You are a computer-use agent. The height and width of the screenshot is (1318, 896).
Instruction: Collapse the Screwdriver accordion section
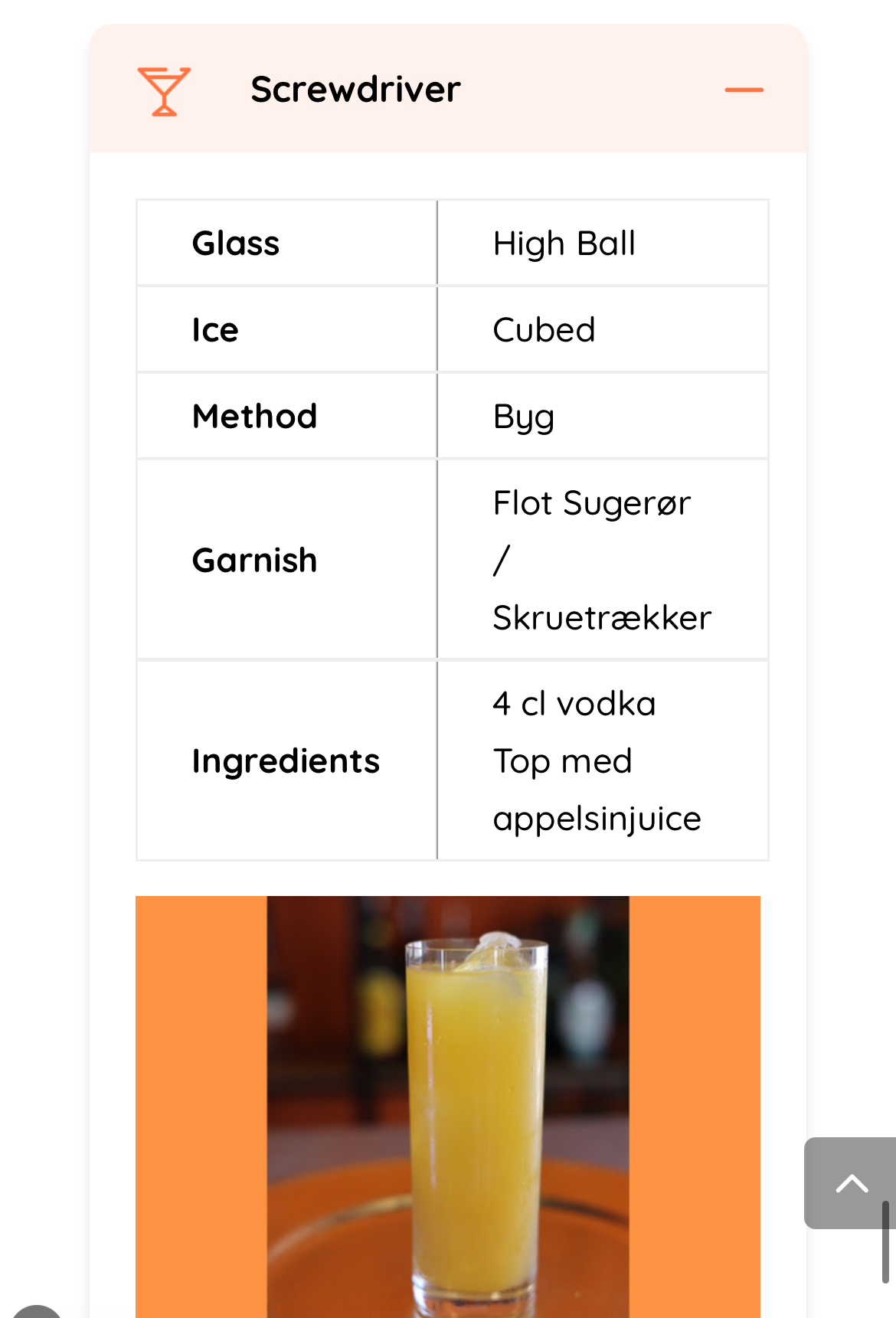pos(744,90)
